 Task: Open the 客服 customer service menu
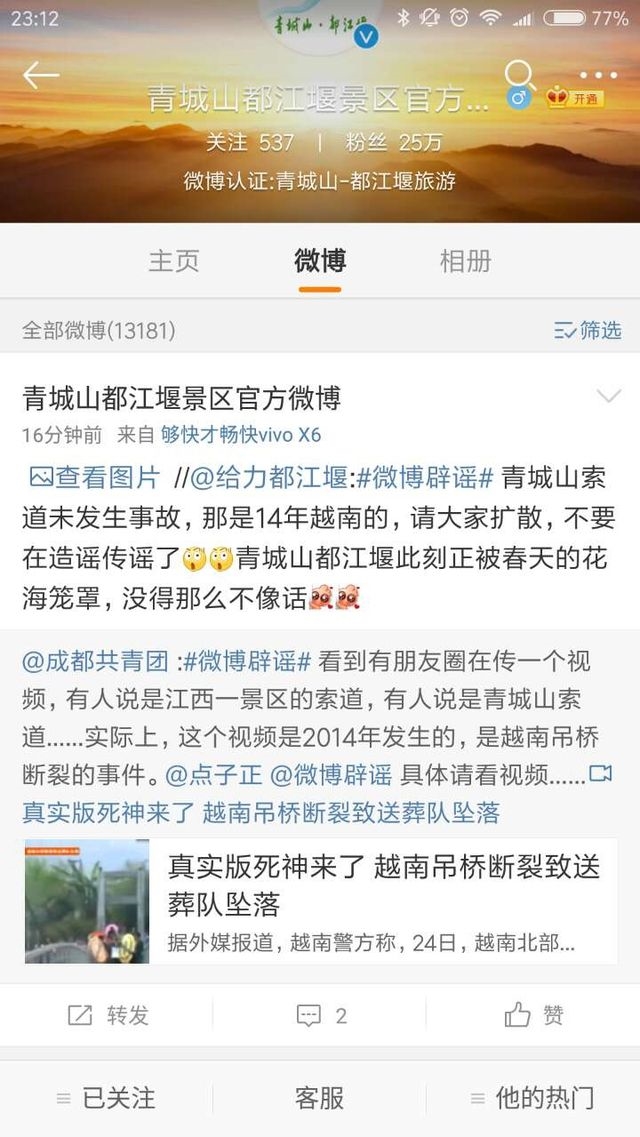(320, 1098)
